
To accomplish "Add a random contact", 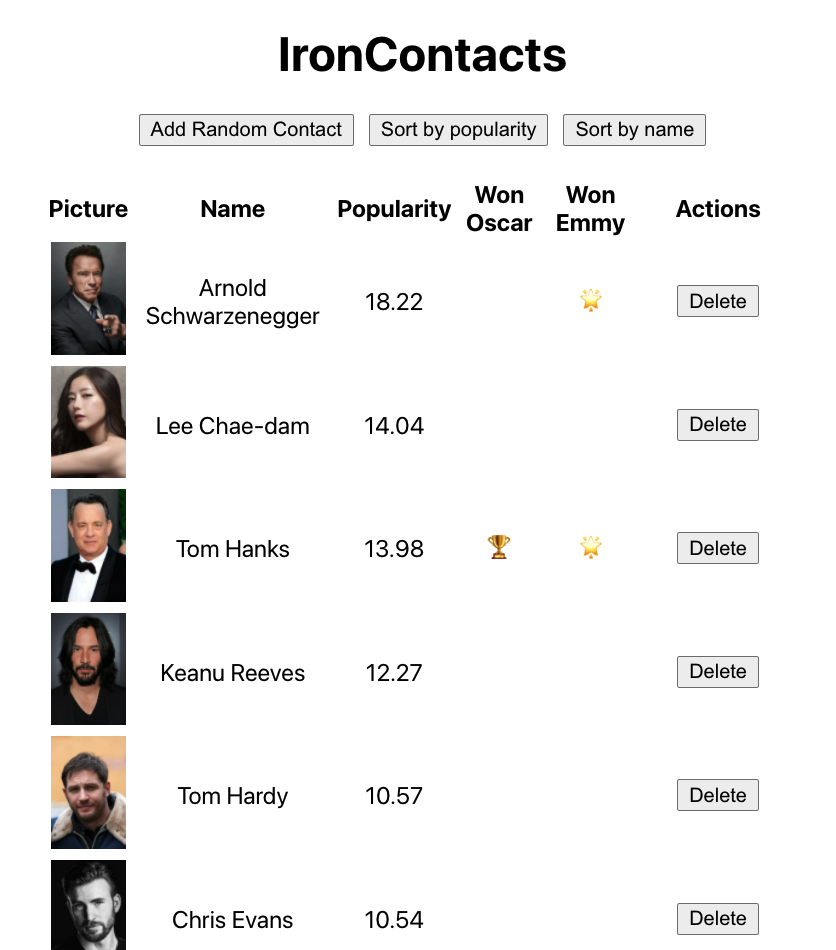I will tap(246, 130).
